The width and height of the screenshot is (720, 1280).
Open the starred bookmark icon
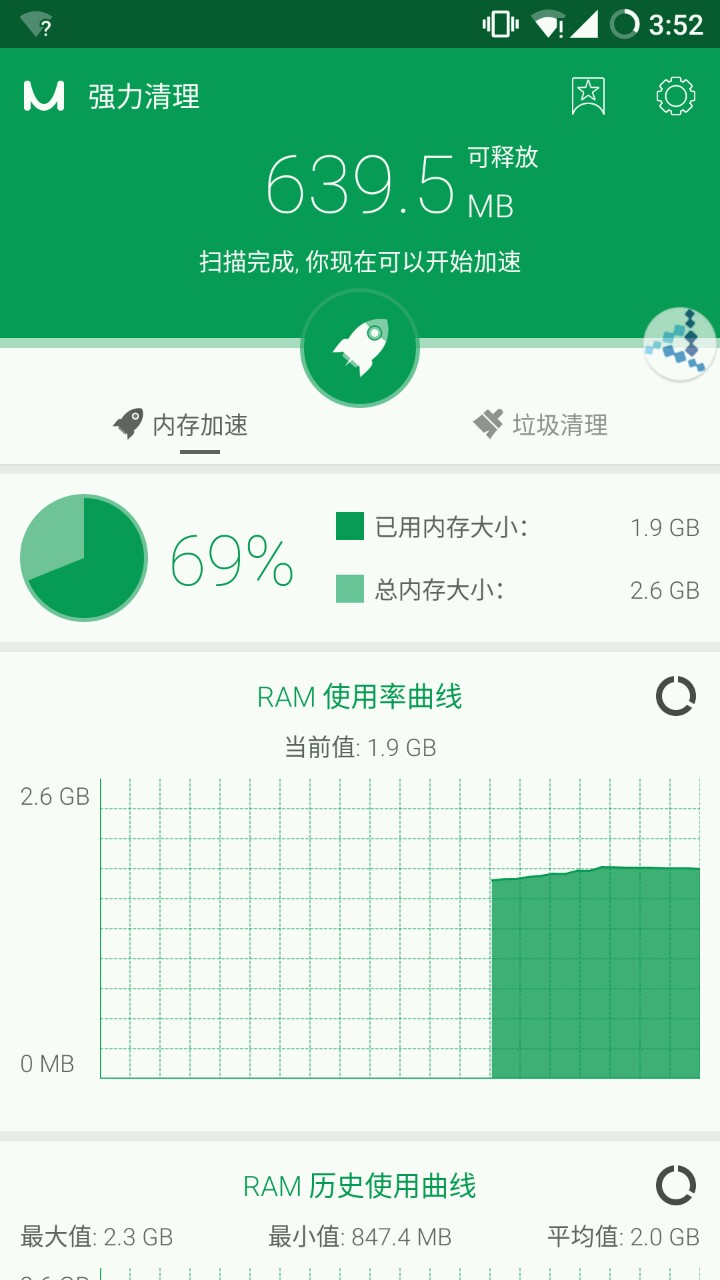588,96
